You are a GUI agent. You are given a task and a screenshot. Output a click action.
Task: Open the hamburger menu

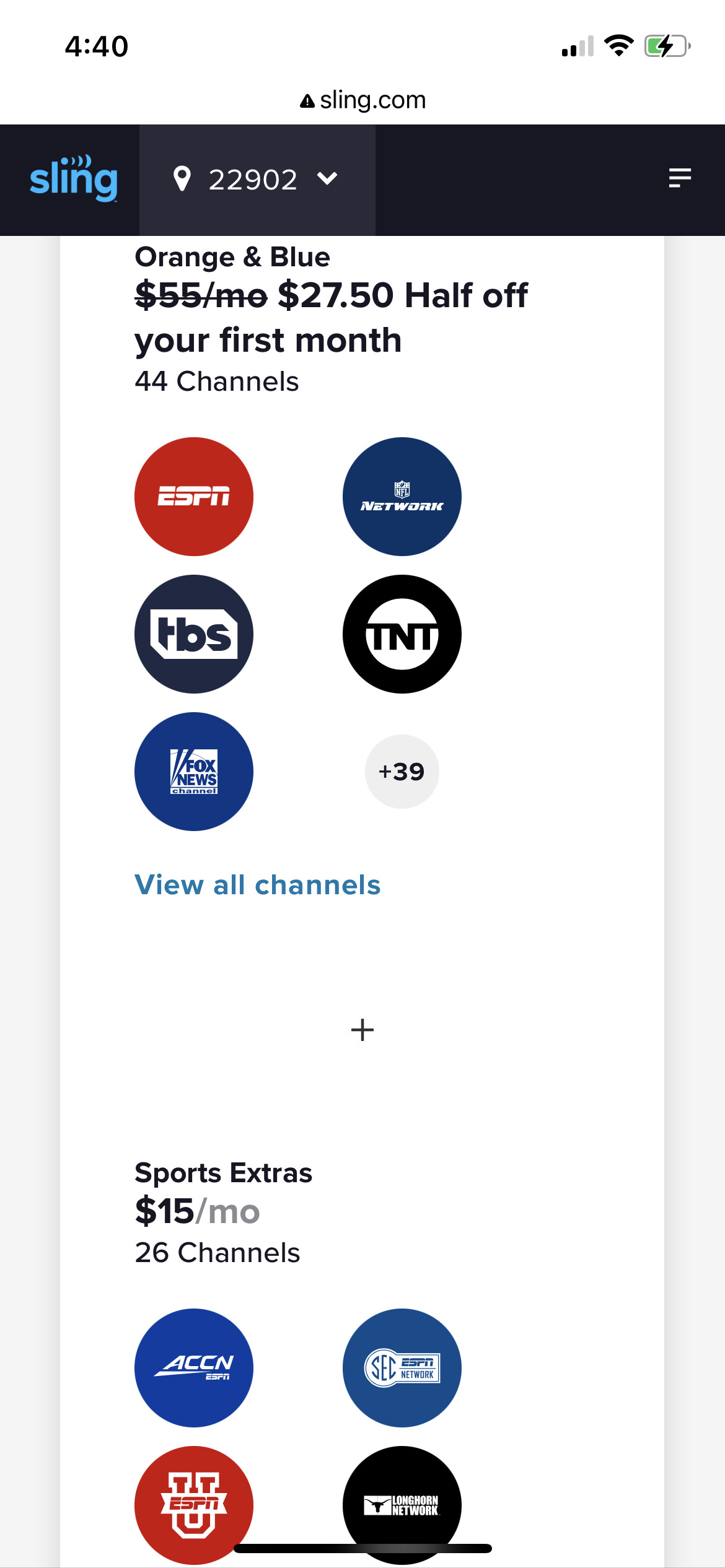pyautogui.click(x=680, y=178)
